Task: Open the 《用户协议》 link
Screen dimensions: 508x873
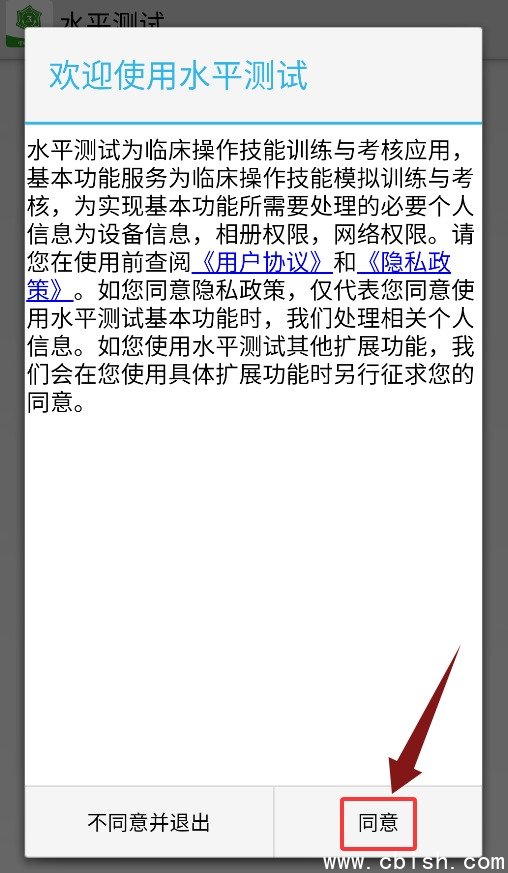Action: (262, 262)
